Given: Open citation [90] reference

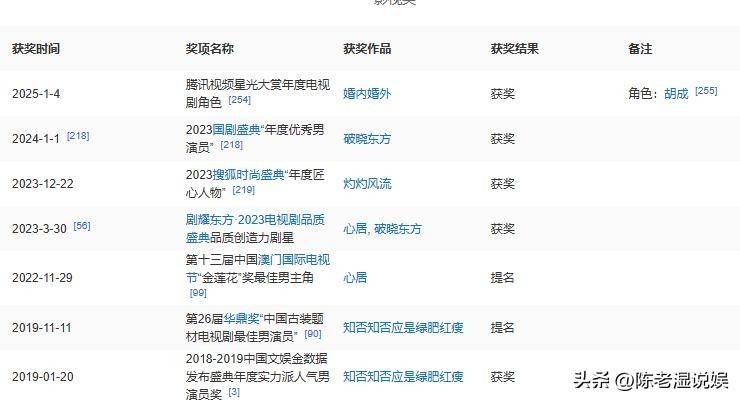Looking at the screenshot, I should (x=312, y=334).
